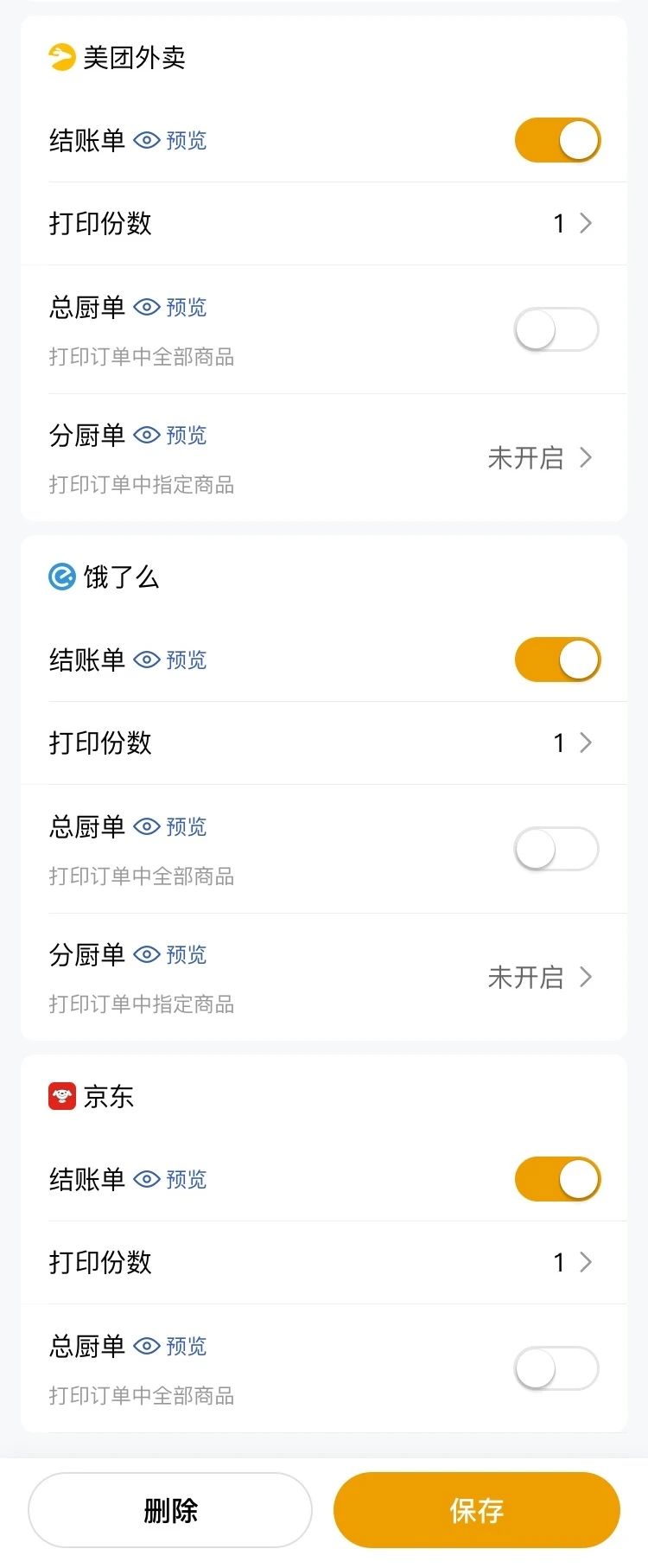
Task: Turn off the 饿了么 结账单 switch
Action: coord(557,660)
